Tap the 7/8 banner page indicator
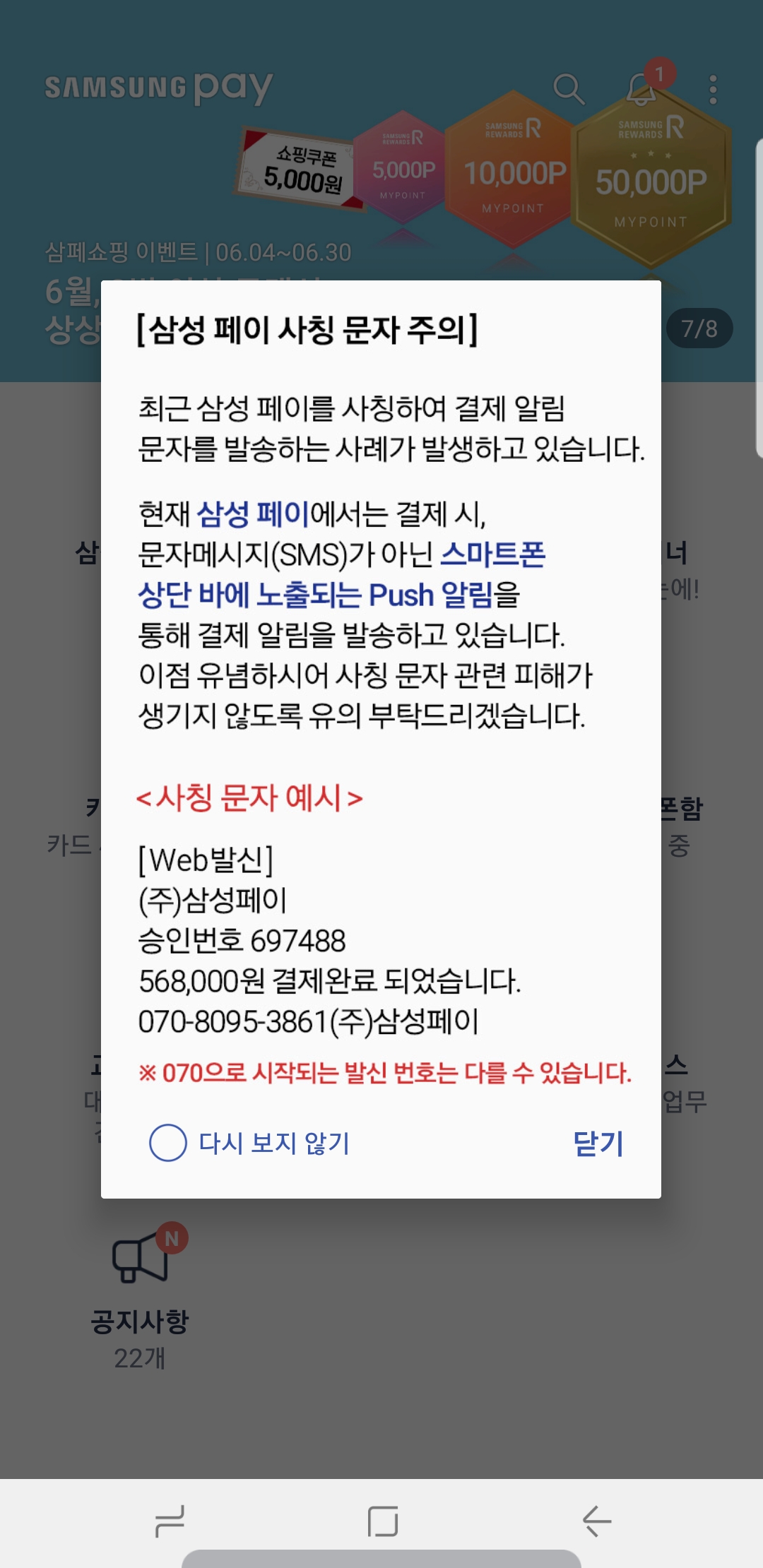This screenshot has width=763, height=1568. click(x=701, y=327)
